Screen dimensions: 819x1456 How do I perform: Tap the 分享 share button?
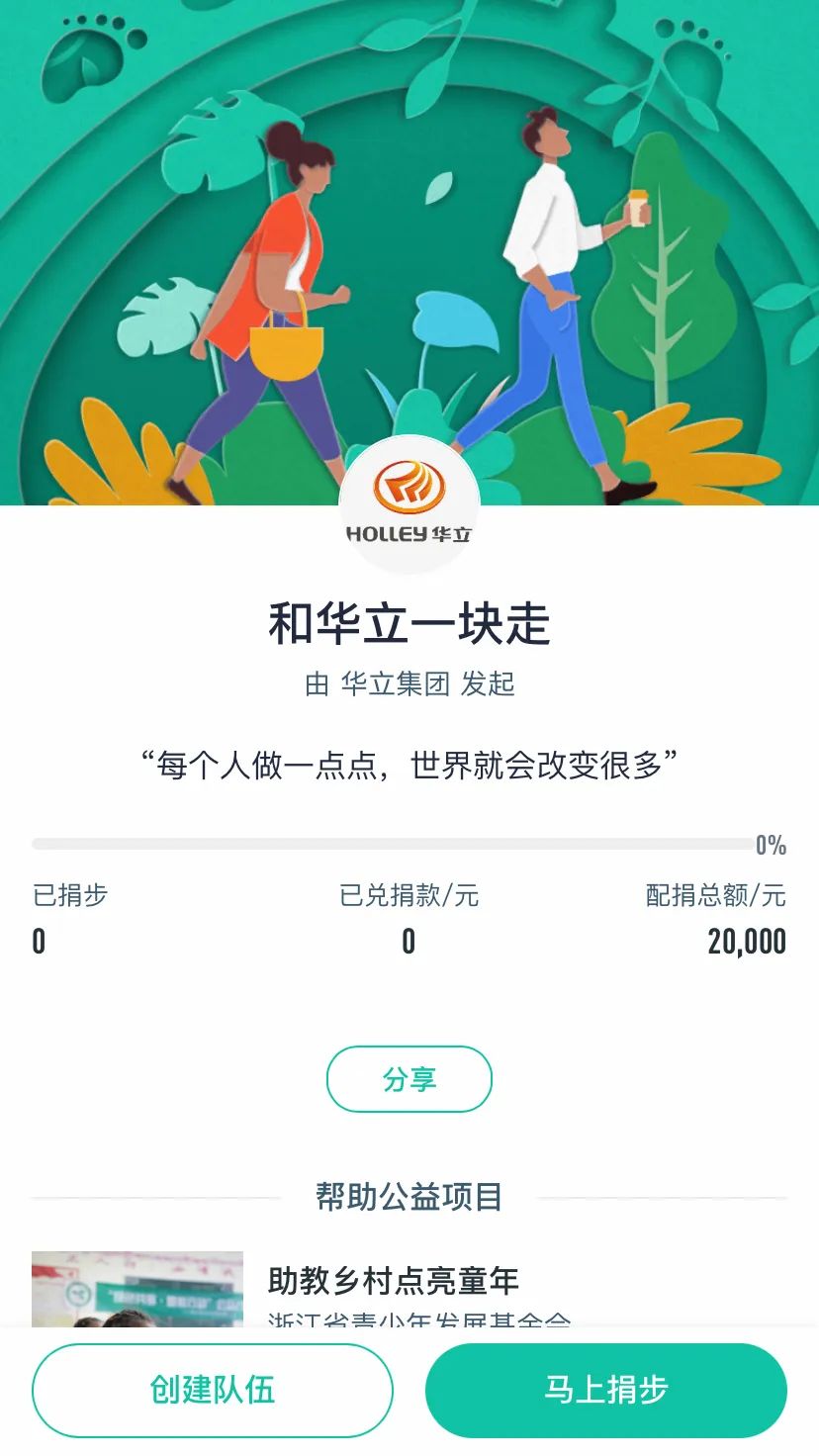point(409,1079)
